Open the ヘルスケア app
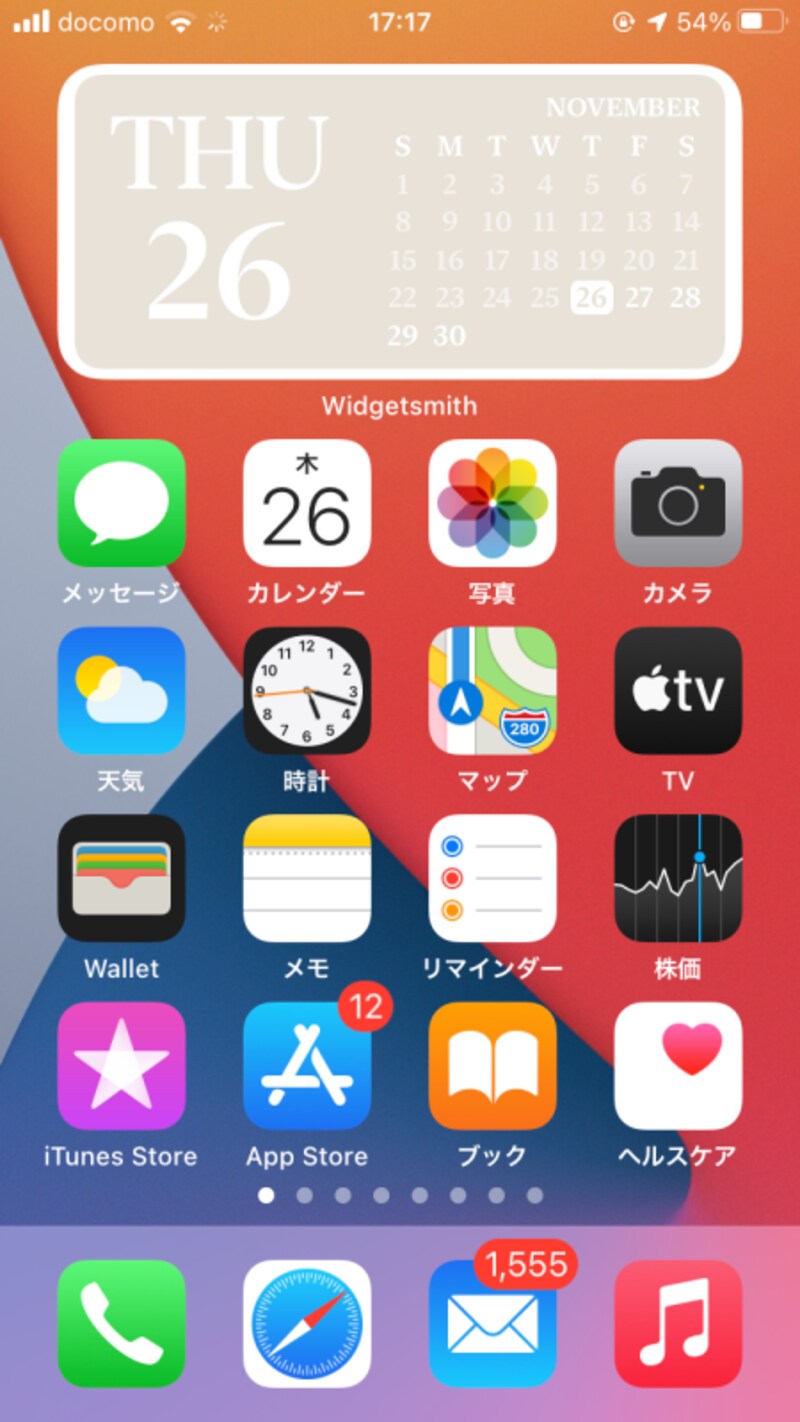This screenshot has width=800, height=1422. coord(678,1066)
